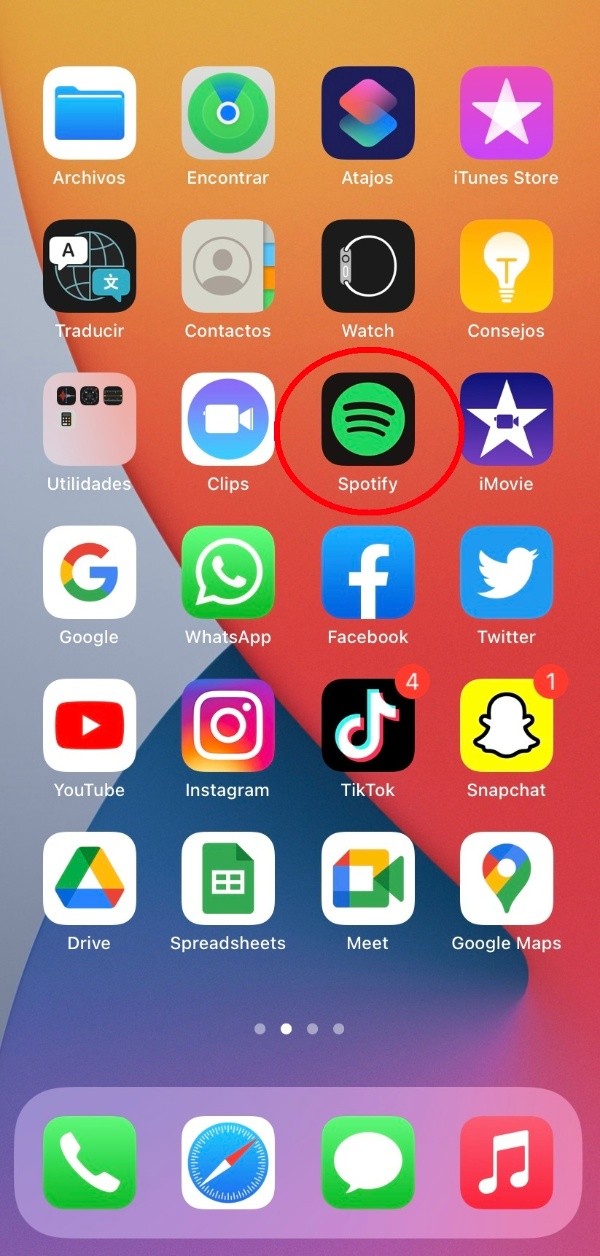Tap the home screen page indicator dots
Viewport: 600px width, 1256px height.
coord(299,1028)
